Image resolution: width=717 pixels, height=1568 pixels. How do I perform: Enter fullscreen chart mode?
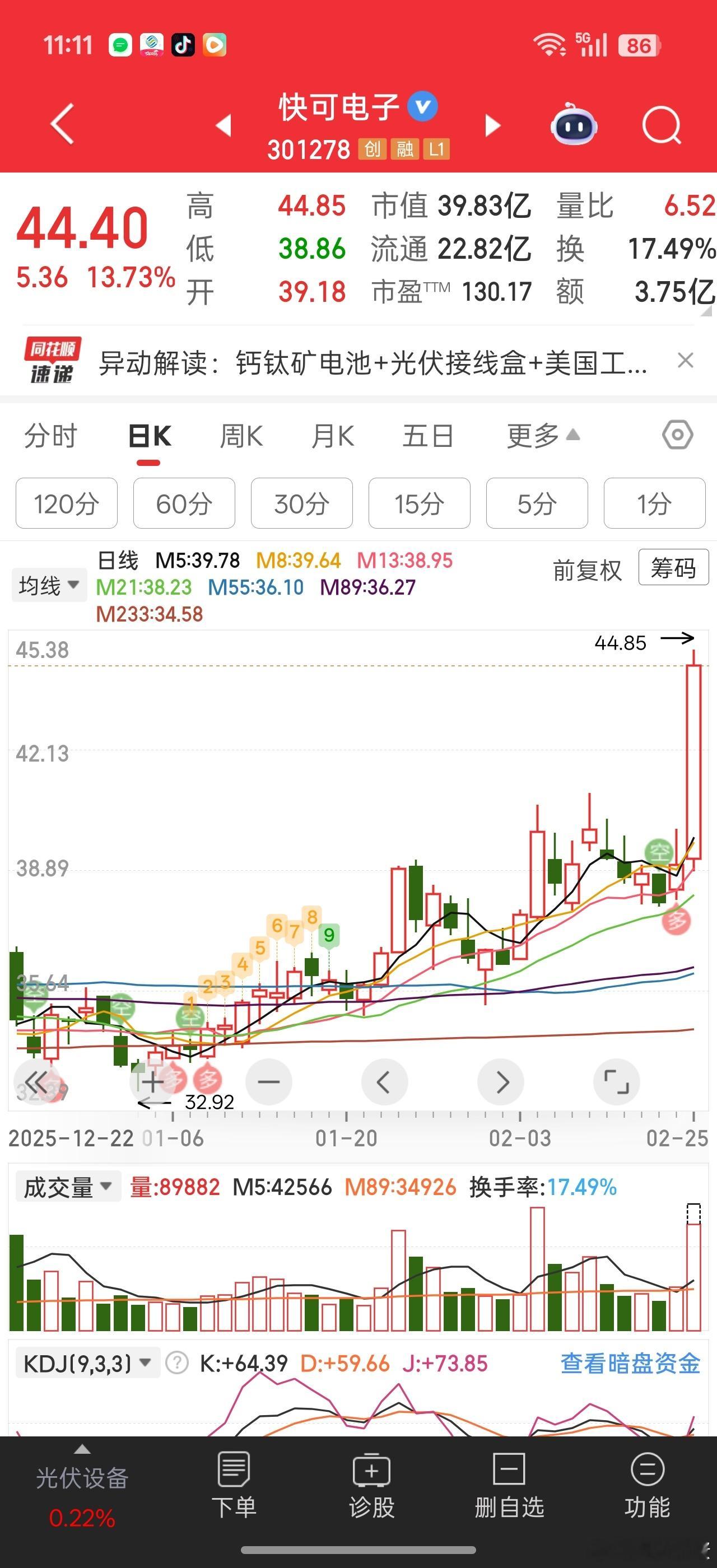click(x=617, y=1082)
